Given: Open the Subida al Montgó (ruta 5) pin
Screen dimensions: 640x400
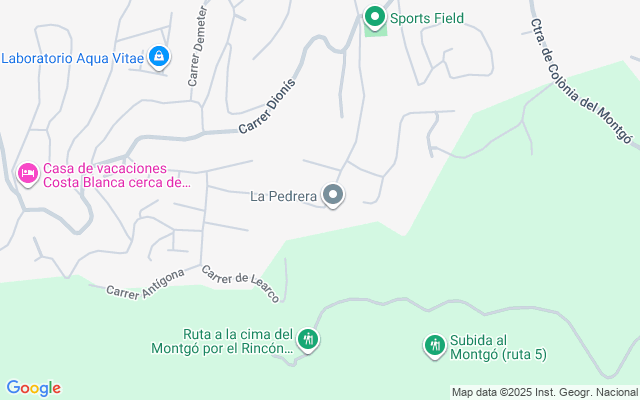Looking at the screenshot, I should (x=434, y=346).
